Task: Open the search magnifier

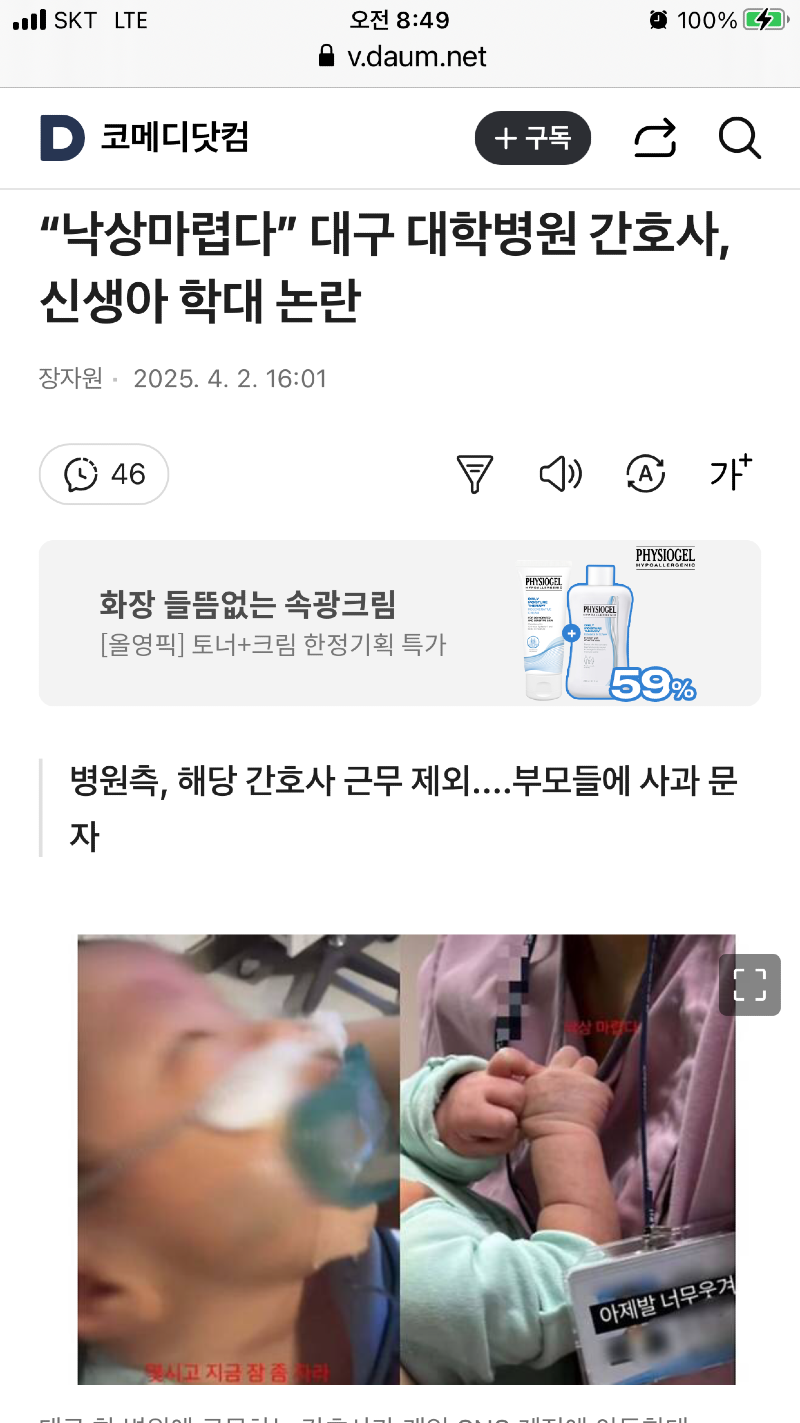Action: [740, 138]
